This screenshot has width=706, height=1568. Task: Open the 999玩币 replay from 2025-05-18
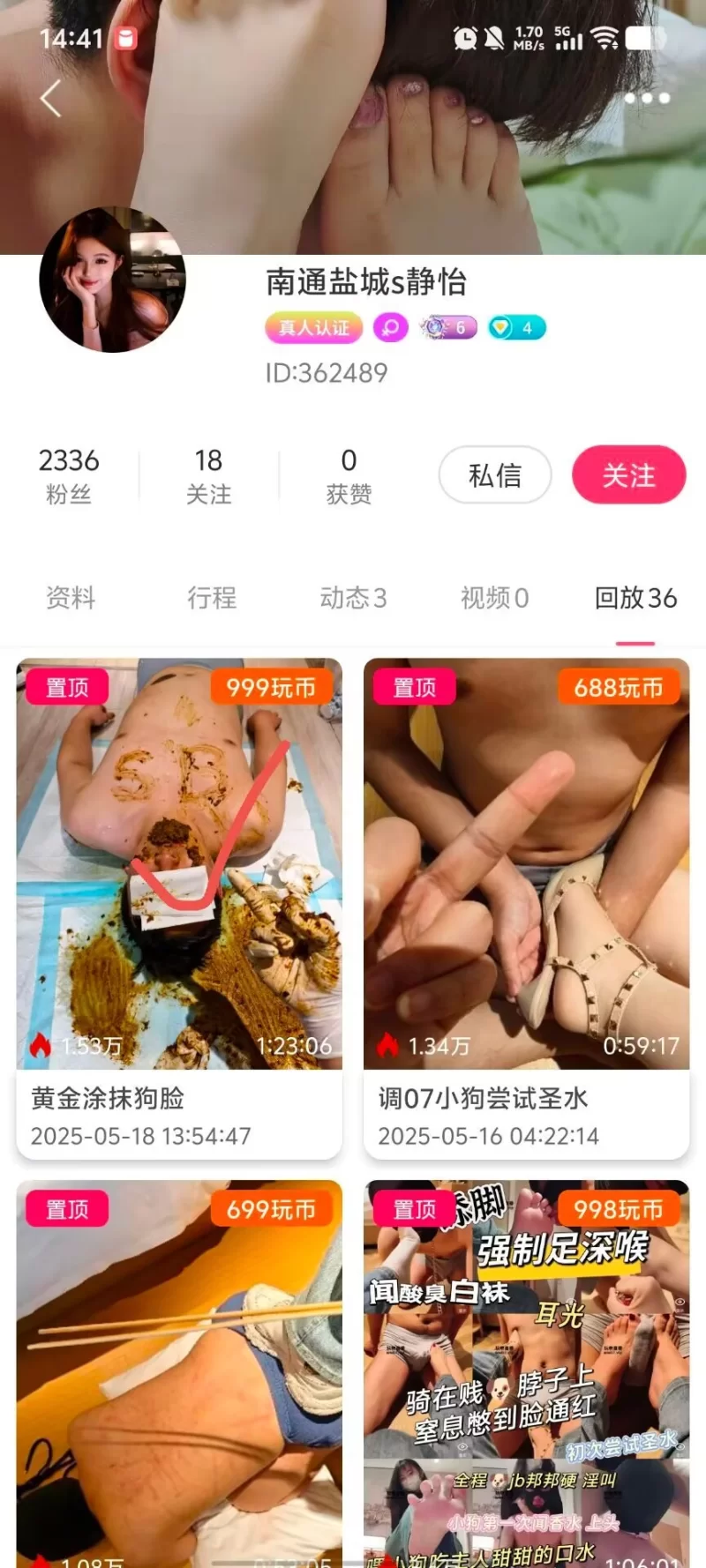[x=179, y=908]
